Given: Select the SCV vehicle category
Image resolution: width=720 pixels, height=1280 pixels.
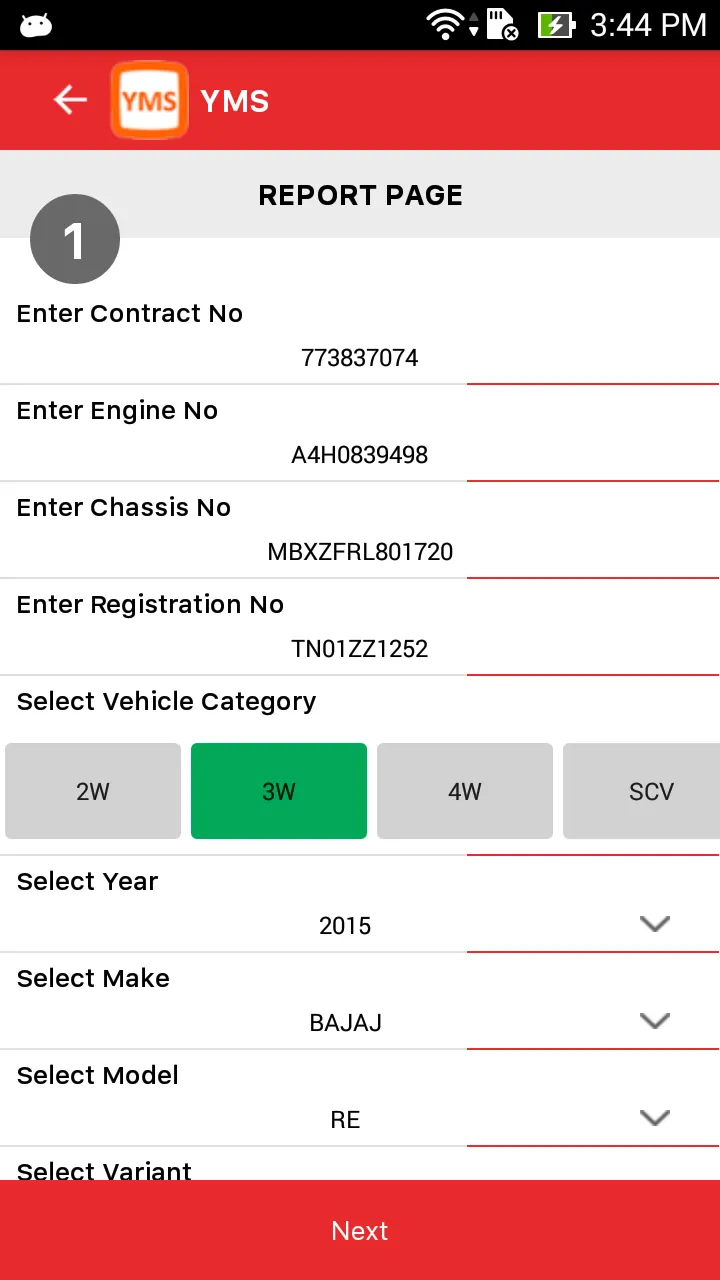Looking at the screenshot, I should click(x=650, y=790).
